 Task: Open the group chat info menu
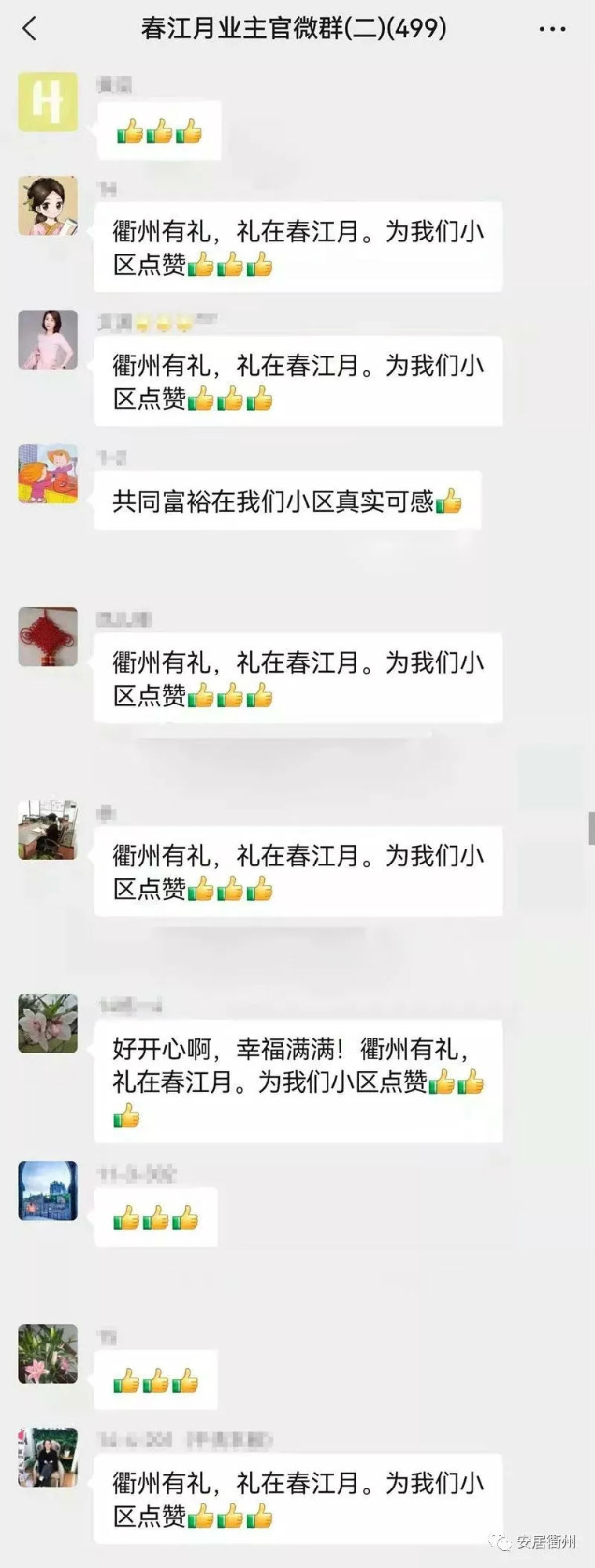click(x=552, y=30)
